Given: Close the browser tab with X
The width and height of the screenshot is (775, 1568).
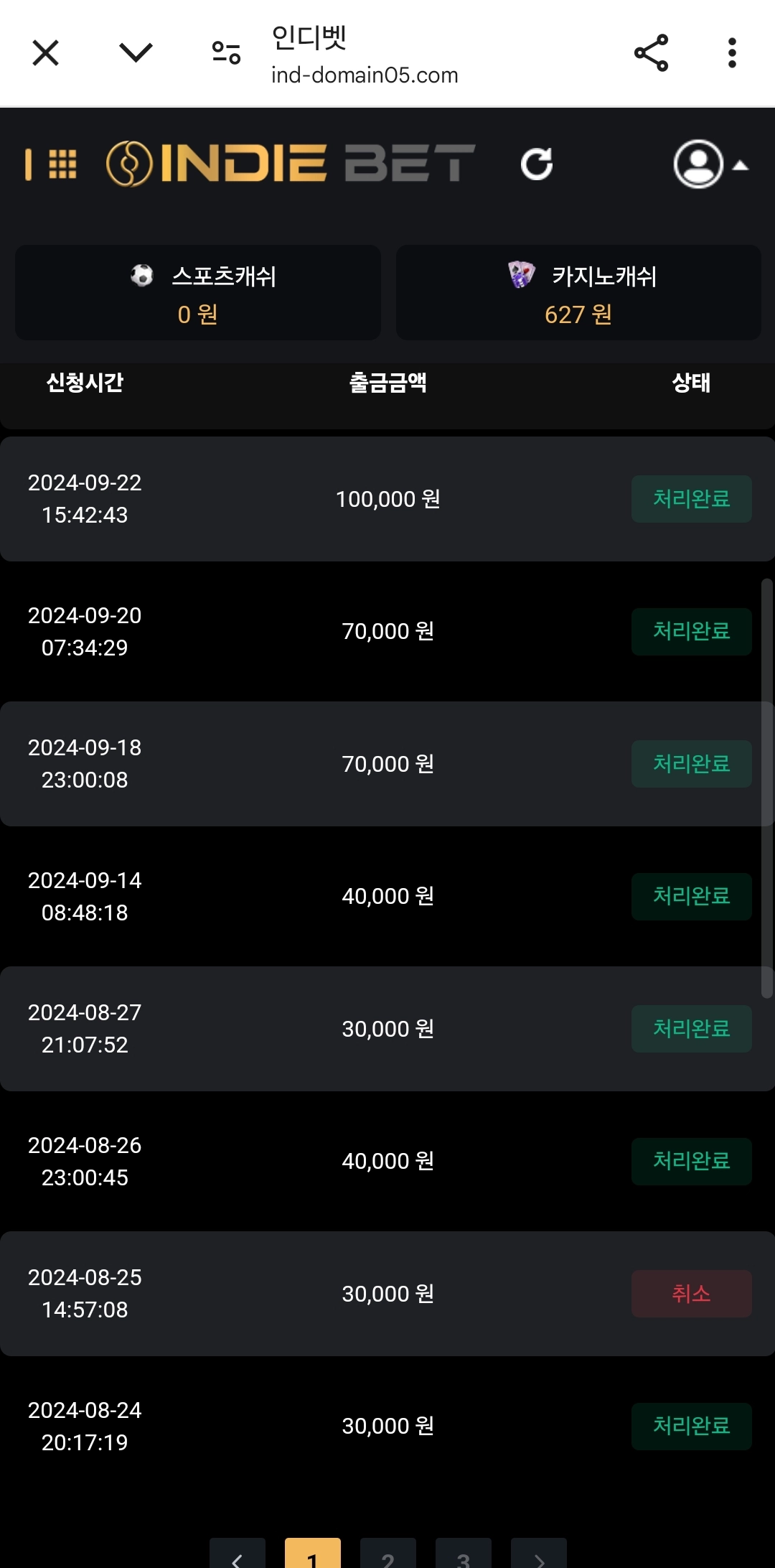Looking at the screenshot, I should pyautogui.click(x=46, y=53).
